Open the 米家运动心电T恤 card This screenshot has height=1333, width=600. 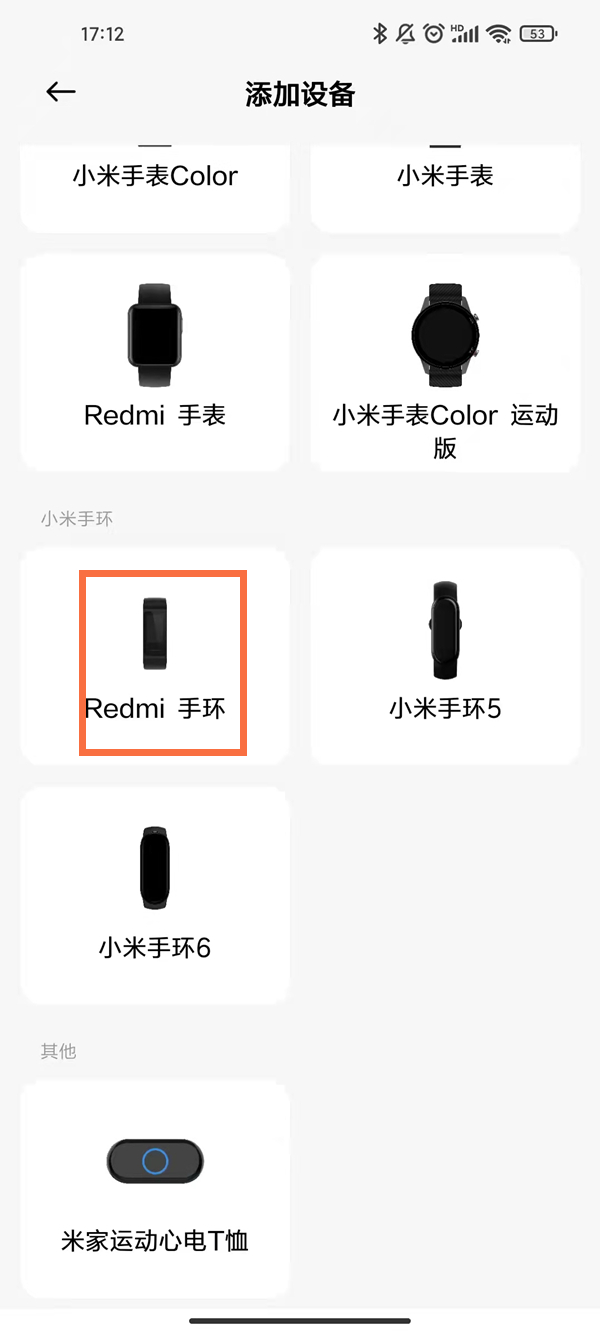[155, 1188]
